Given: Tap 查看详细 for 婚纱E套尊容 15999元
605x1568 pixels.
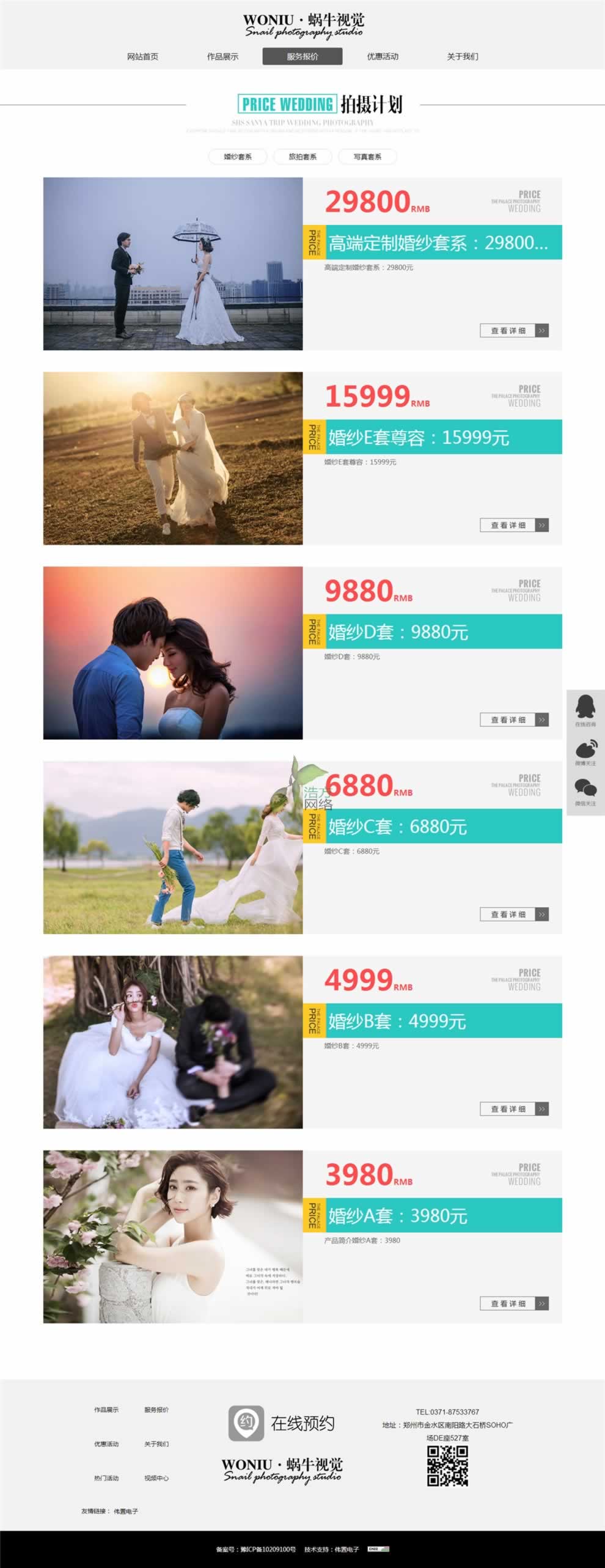Looking at the screenshot, I should coord(514,525).
